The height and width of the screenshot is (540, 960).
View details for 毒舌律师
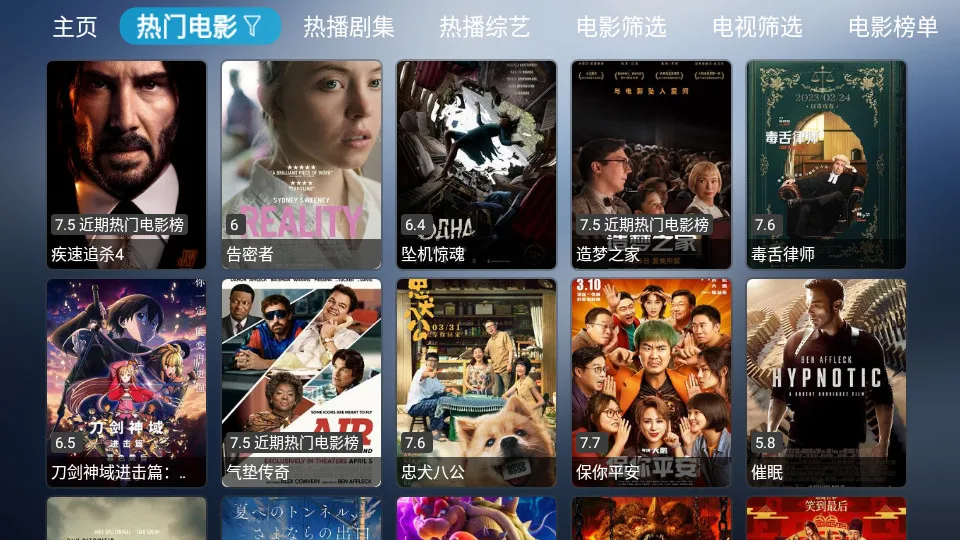click(x=826, y=165)
